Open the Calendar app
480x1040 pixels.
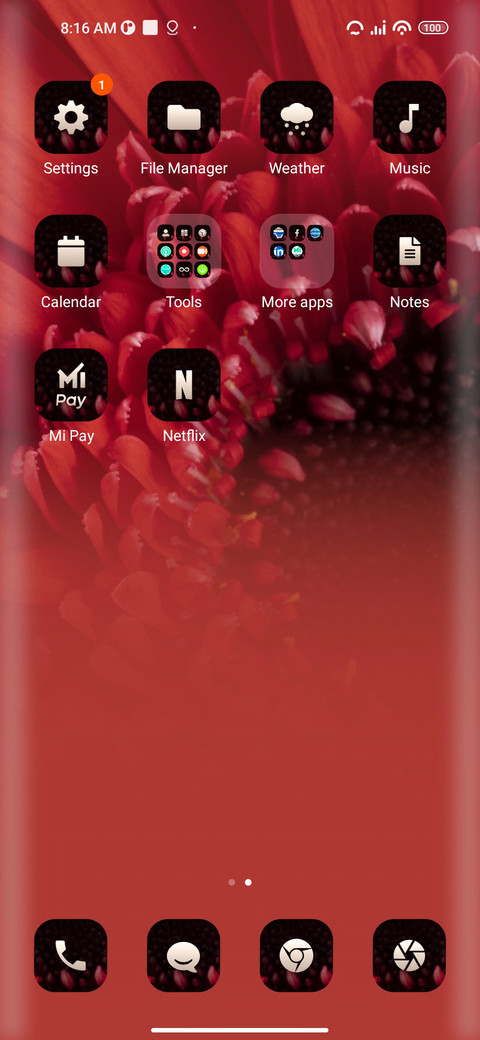(71, 251)
